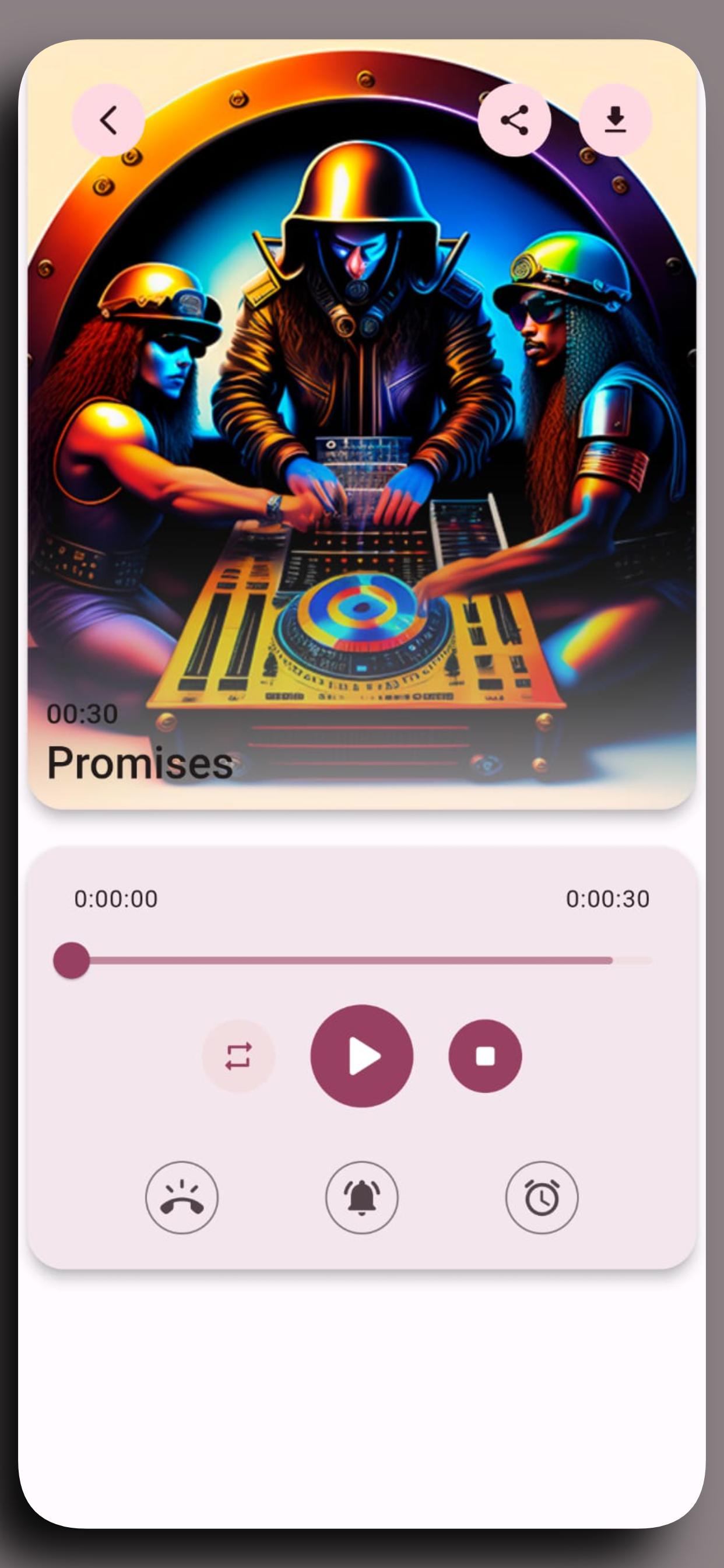Download the Promises track
This screenshot has height=1568, width=724.
(x=615, y=120)
